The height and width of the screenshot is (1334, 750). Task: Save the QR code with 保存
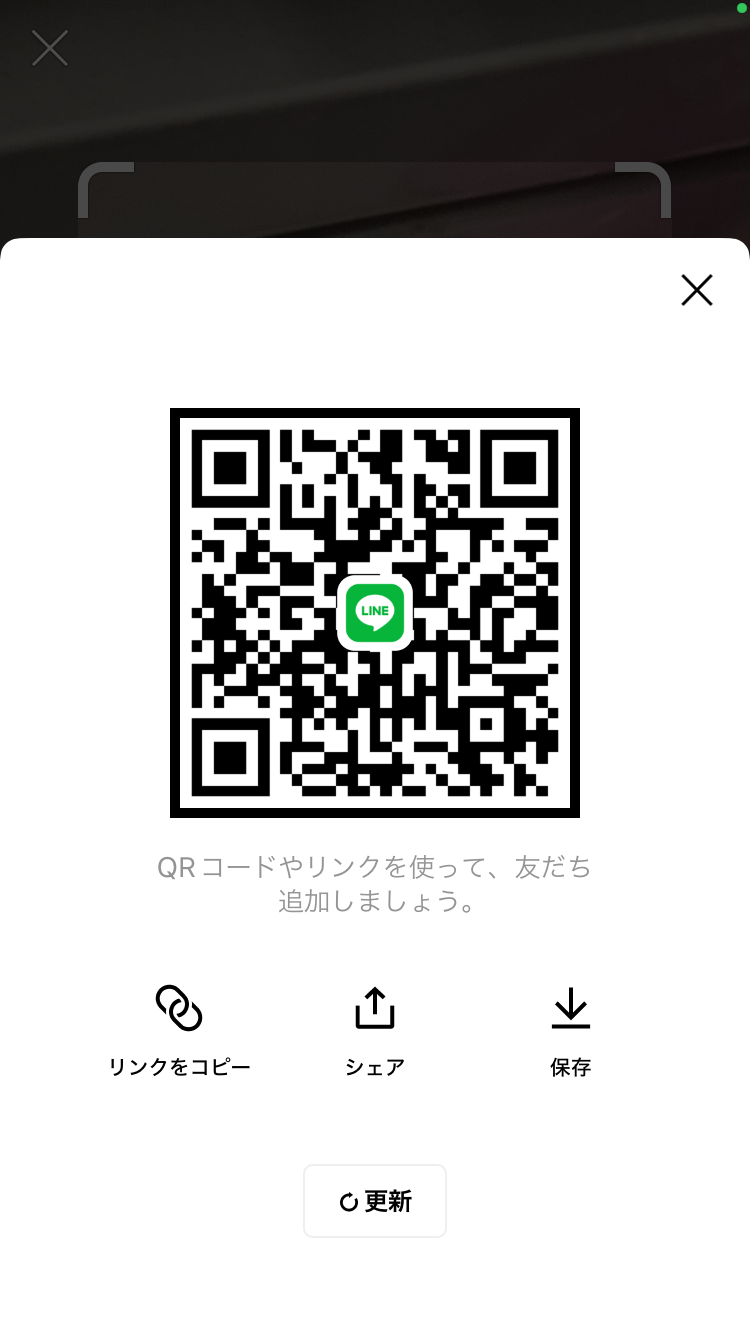(x=571, y=1028)
